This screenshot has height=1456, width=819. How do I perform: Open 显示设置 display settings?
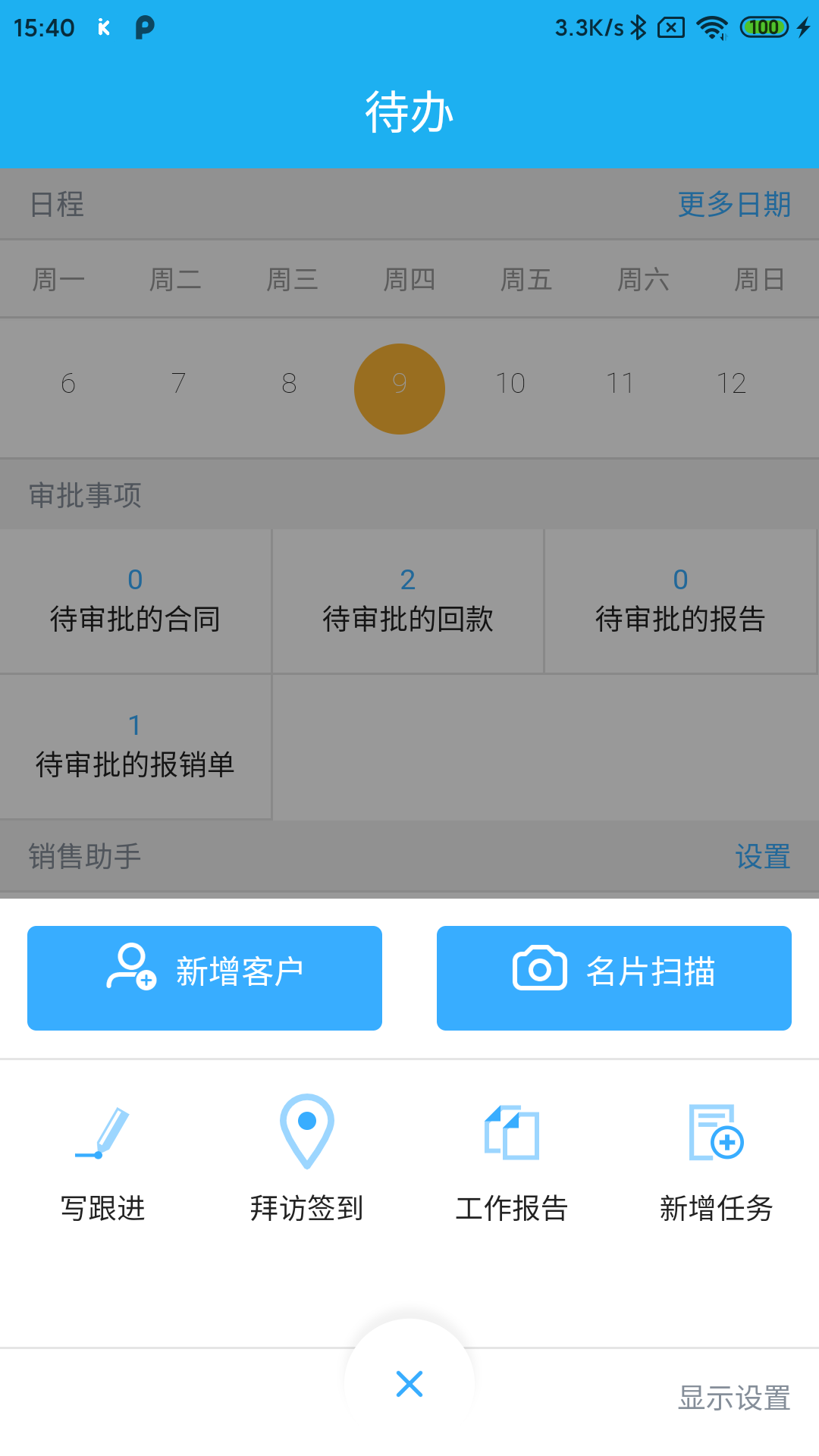(734, 1398)
